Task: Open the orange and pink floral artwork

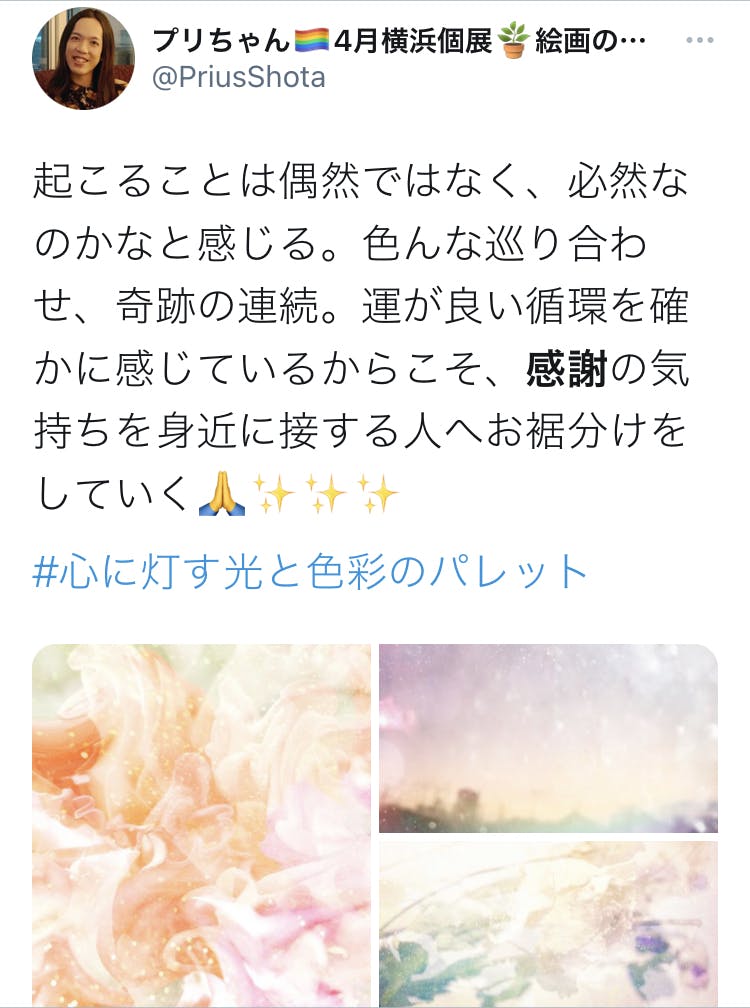Action: [202, 825]
